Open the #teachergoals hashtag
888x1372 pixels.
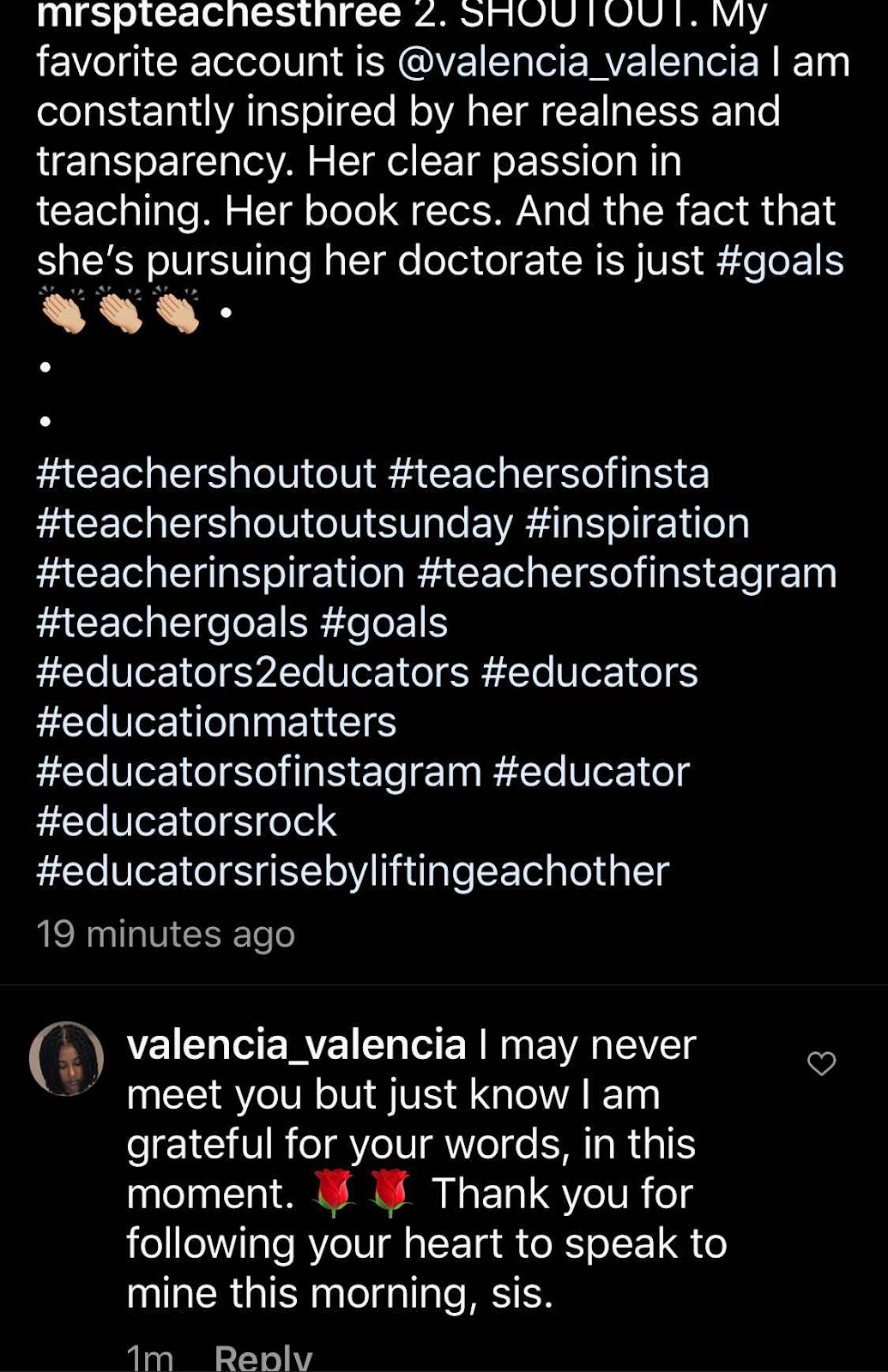pyautogui.click(x=172, y=623)
